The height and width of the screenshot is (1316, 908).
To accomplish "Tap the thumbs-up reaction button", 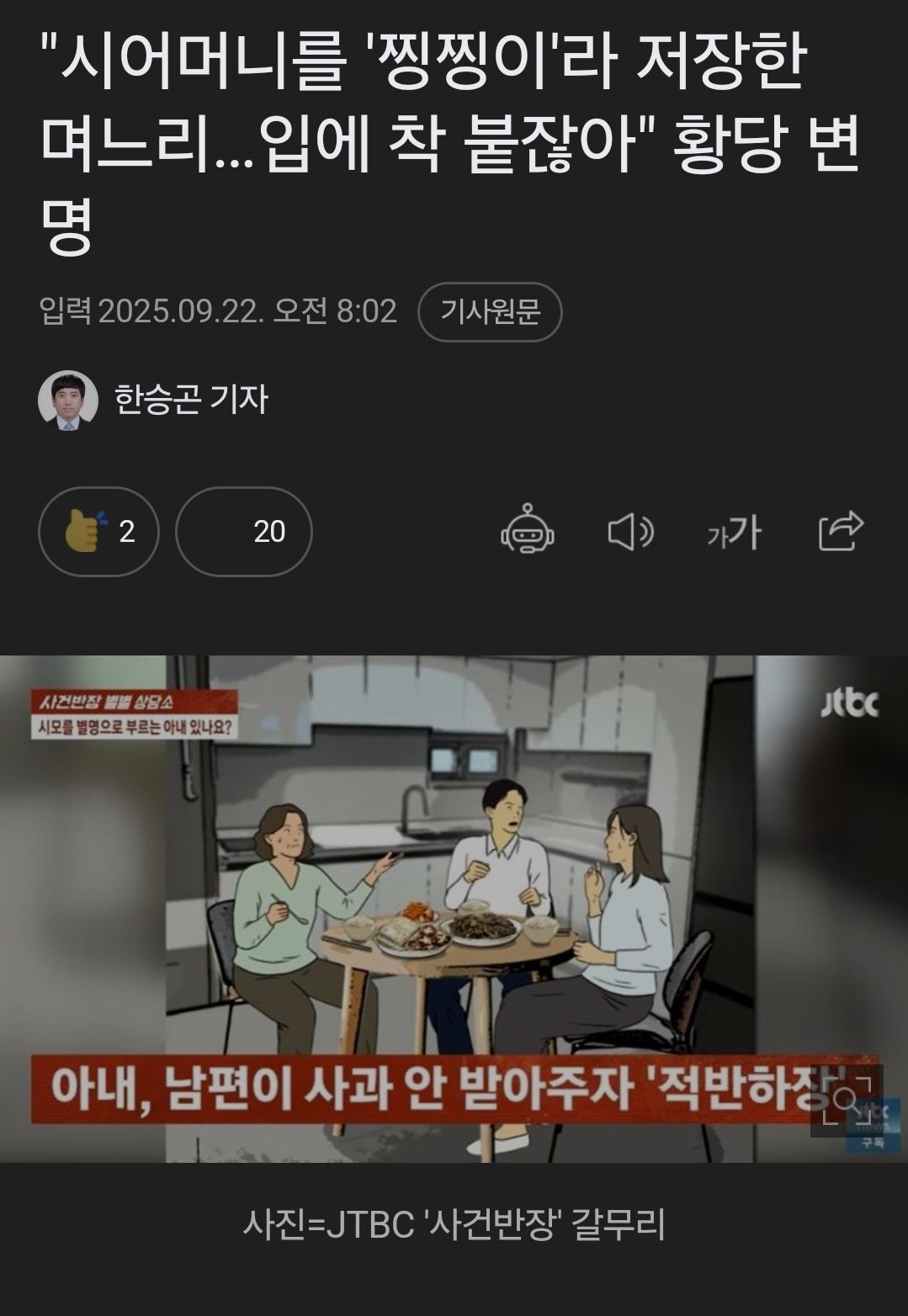I will (98, 532).
